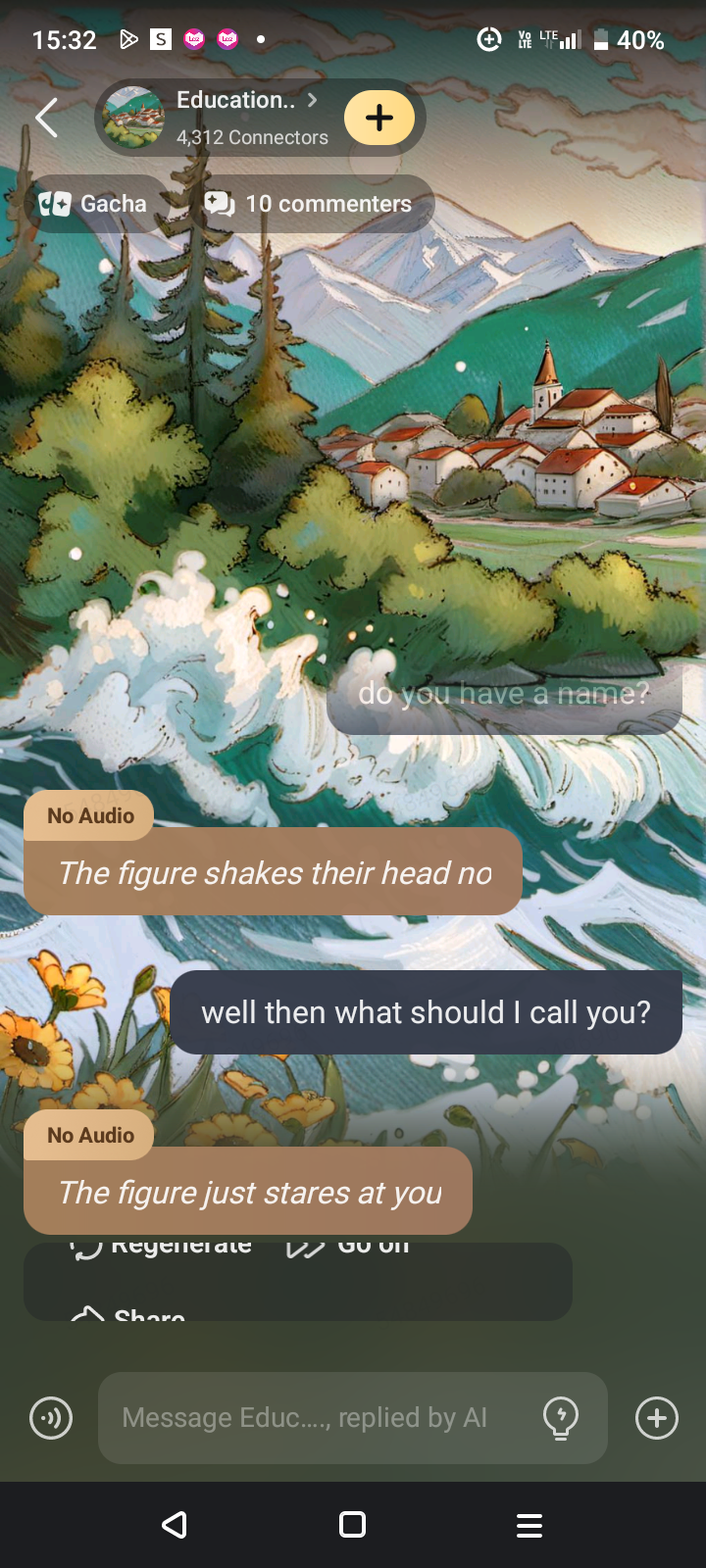Tap No Audio on 'shakes their head' message

[x=90, y=815]
